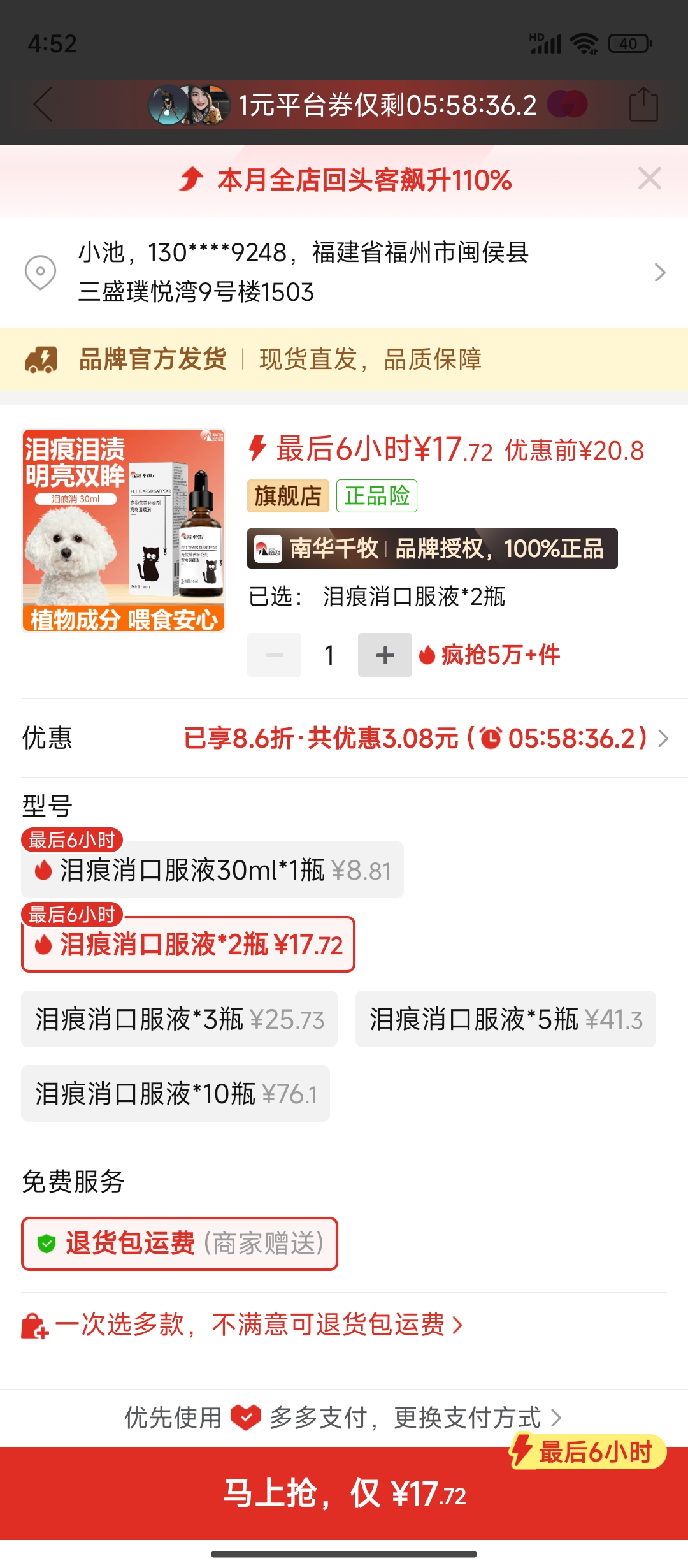Share this product page

point(643,105)
